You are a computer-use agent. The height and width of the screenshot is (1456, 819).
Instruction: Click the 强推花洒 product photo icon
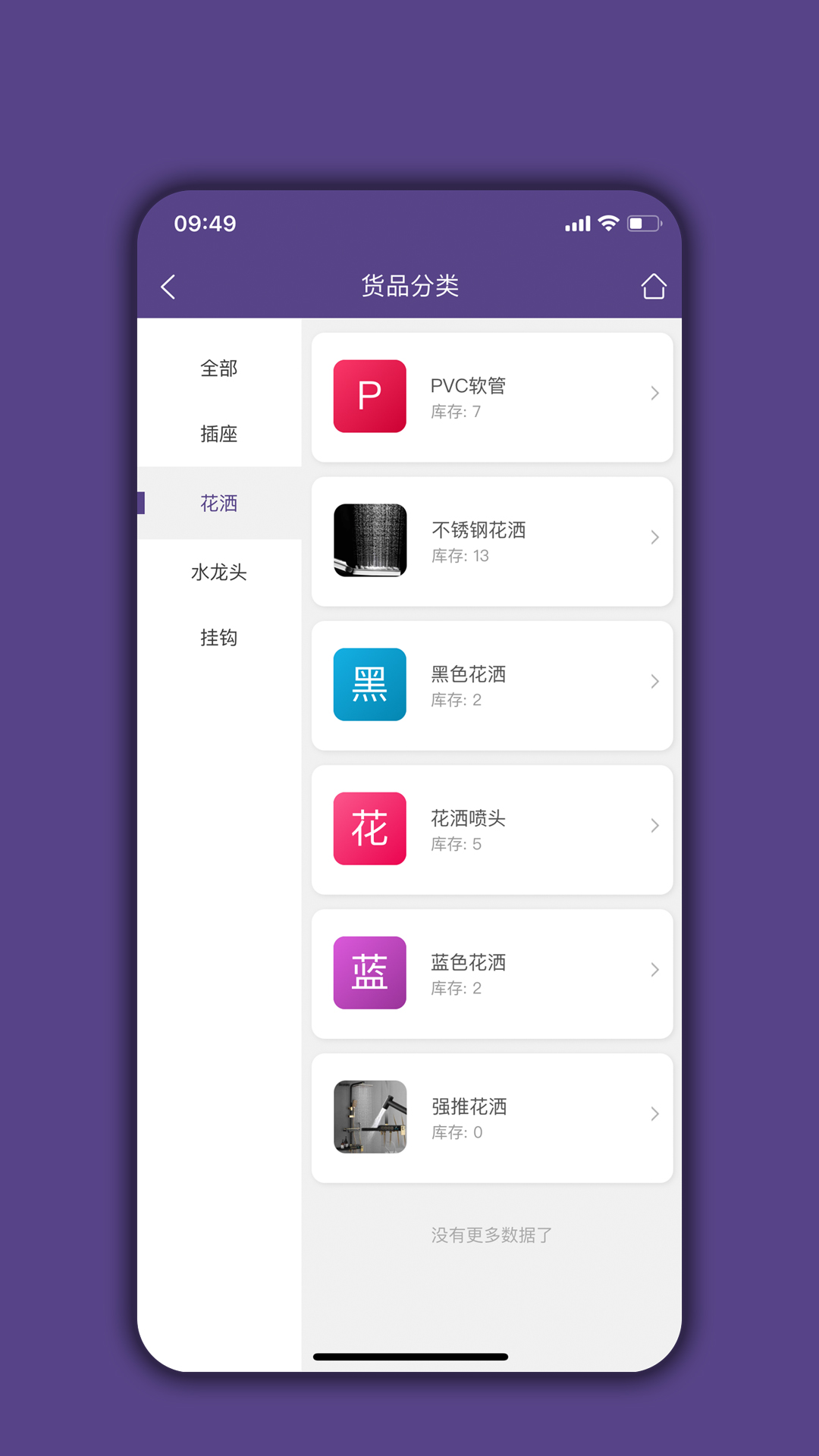pos(369,1116)
